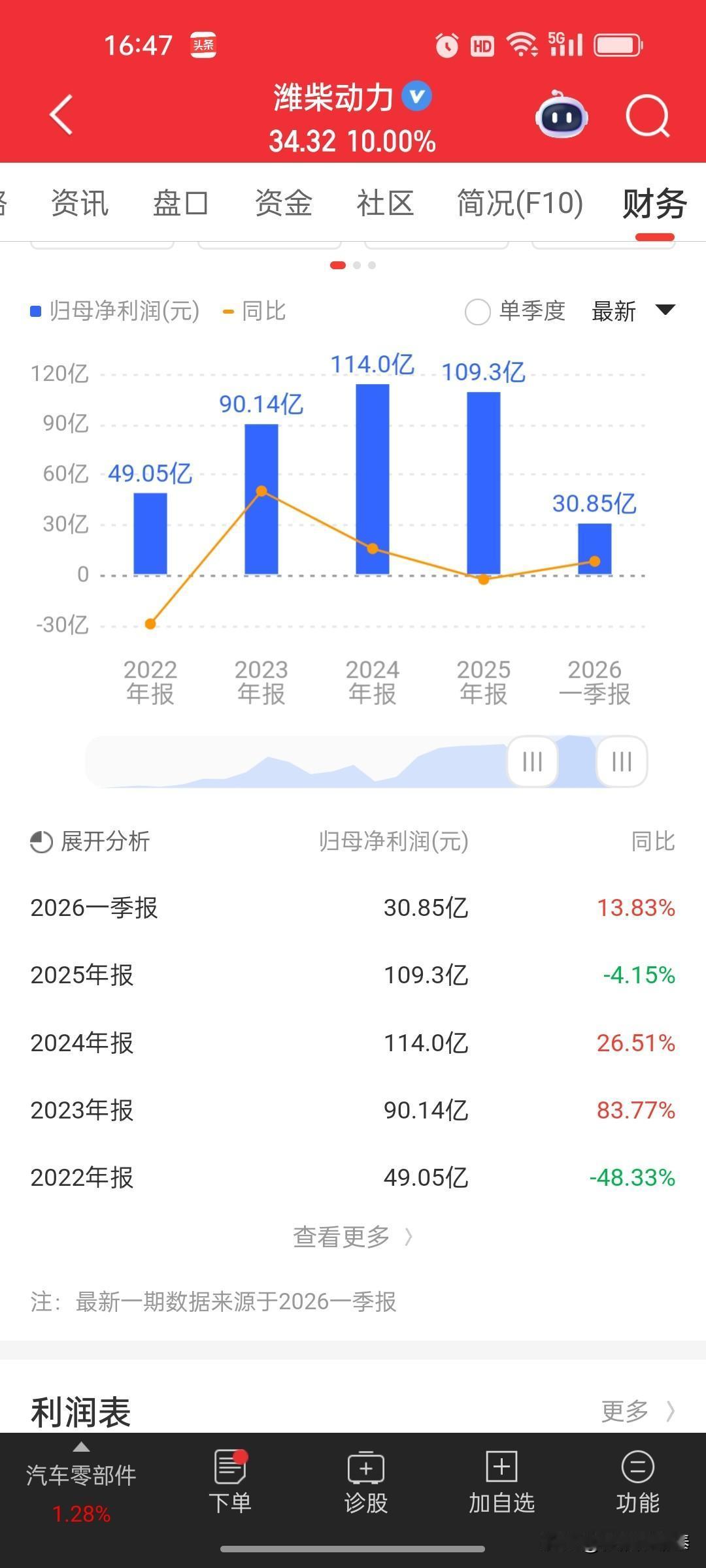Select the 单季度 radio option

tap(515, 312)
